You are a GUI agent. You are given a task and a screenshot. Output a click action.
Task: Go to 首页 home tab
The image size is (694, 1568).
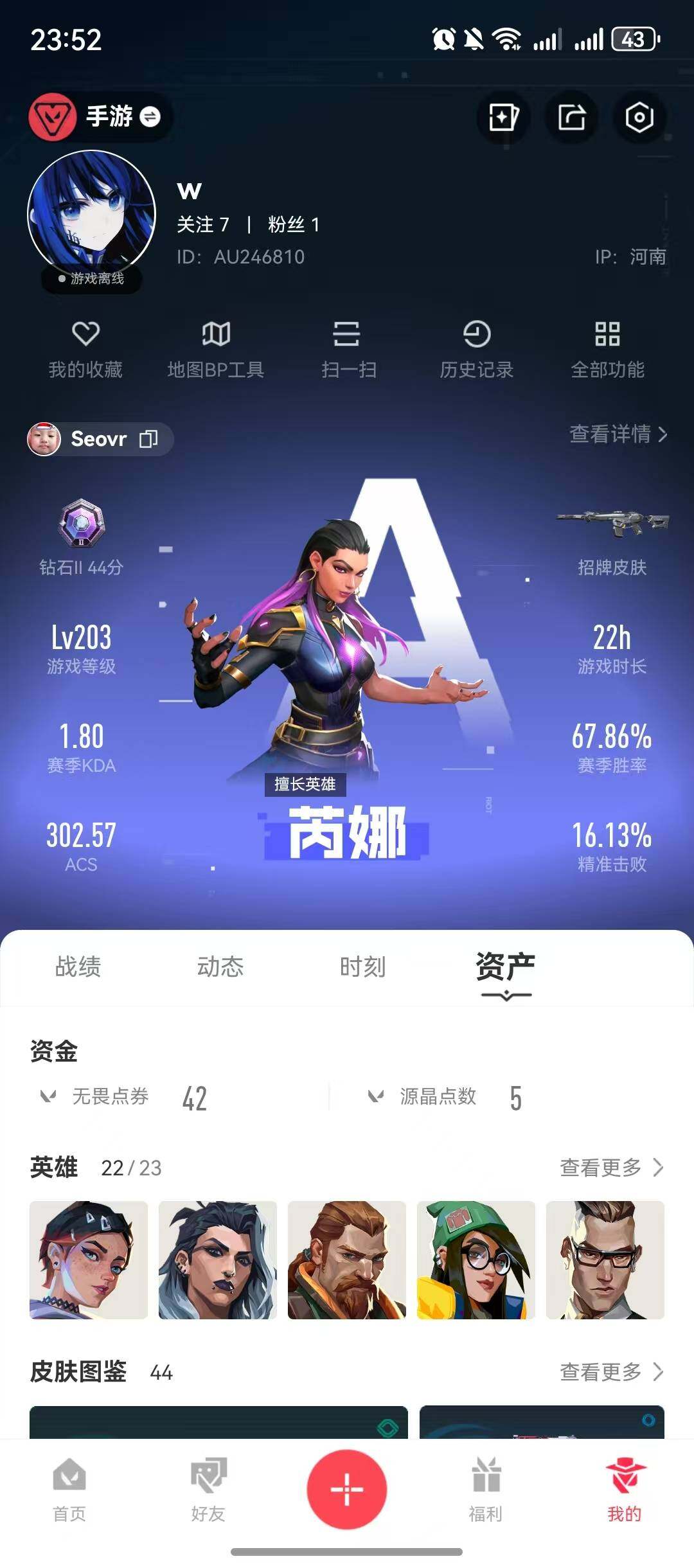[x=69, y=1490]
